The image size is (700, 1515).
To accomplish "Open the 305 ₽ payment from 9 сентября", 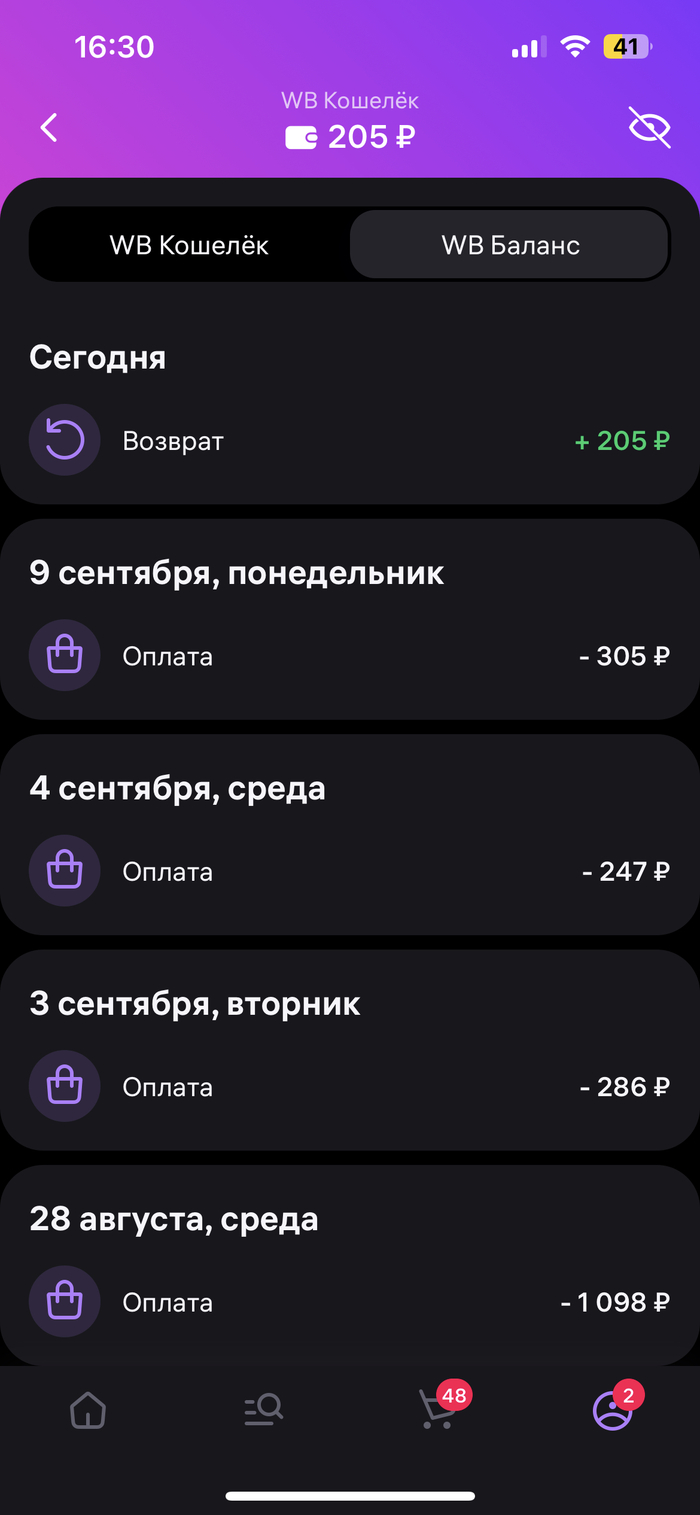I will [350, 657].
